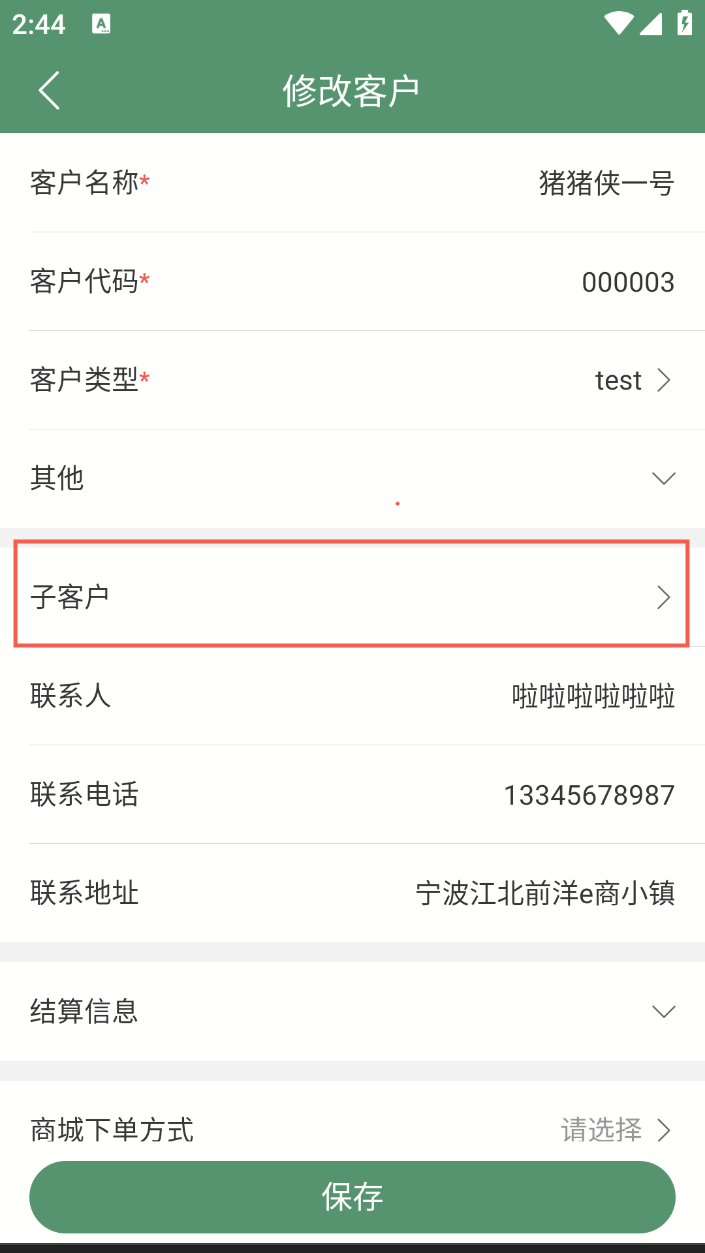705x1253 pixels.
Task: Open the 子客户 row
Action: 352,597
